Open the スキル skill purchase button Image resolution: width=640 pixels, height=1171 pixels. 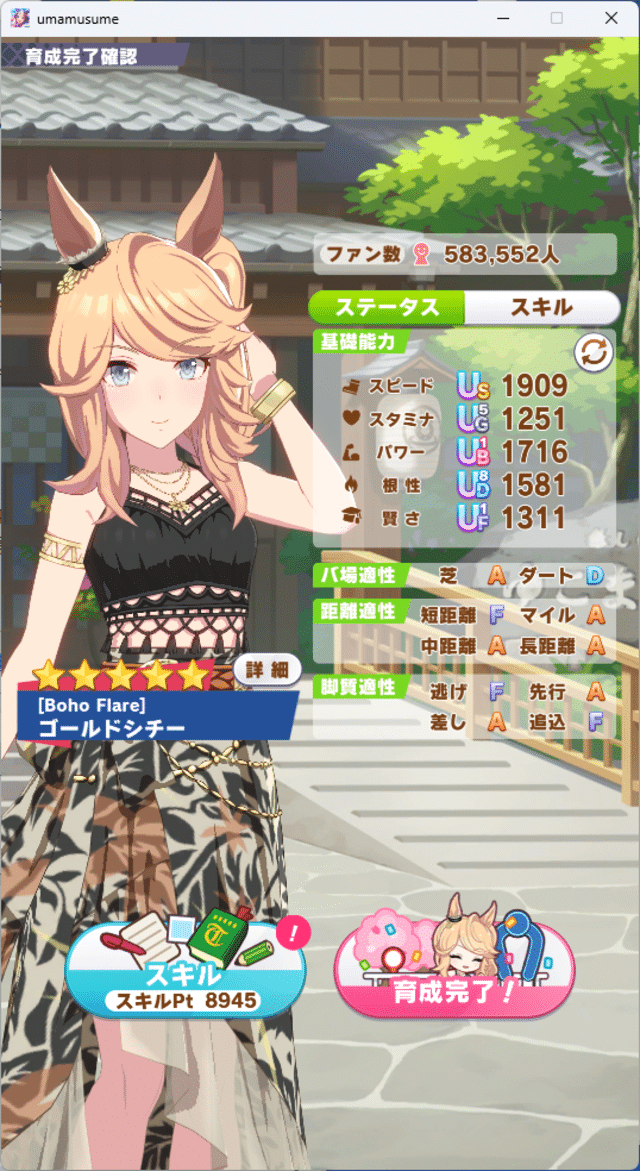point(185,970)
